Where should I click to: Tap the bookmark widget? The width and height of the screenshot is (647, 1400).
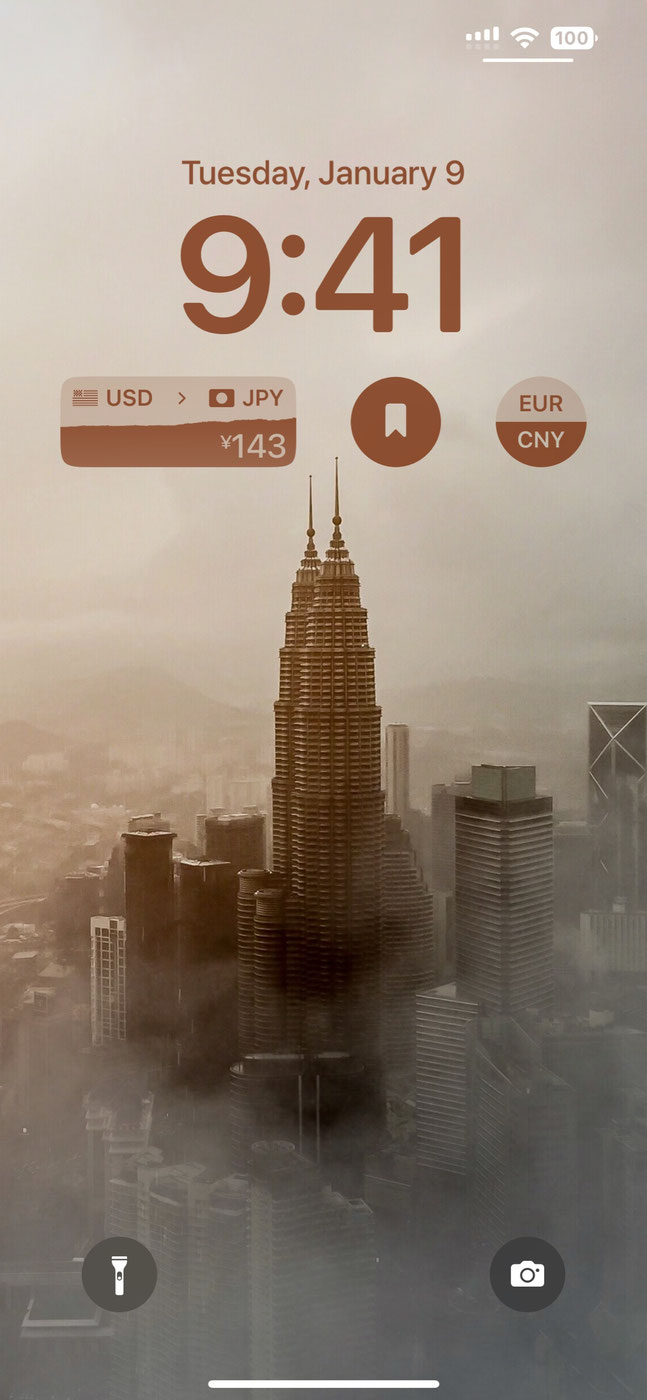pyautogui.click(x=395, y=421)
